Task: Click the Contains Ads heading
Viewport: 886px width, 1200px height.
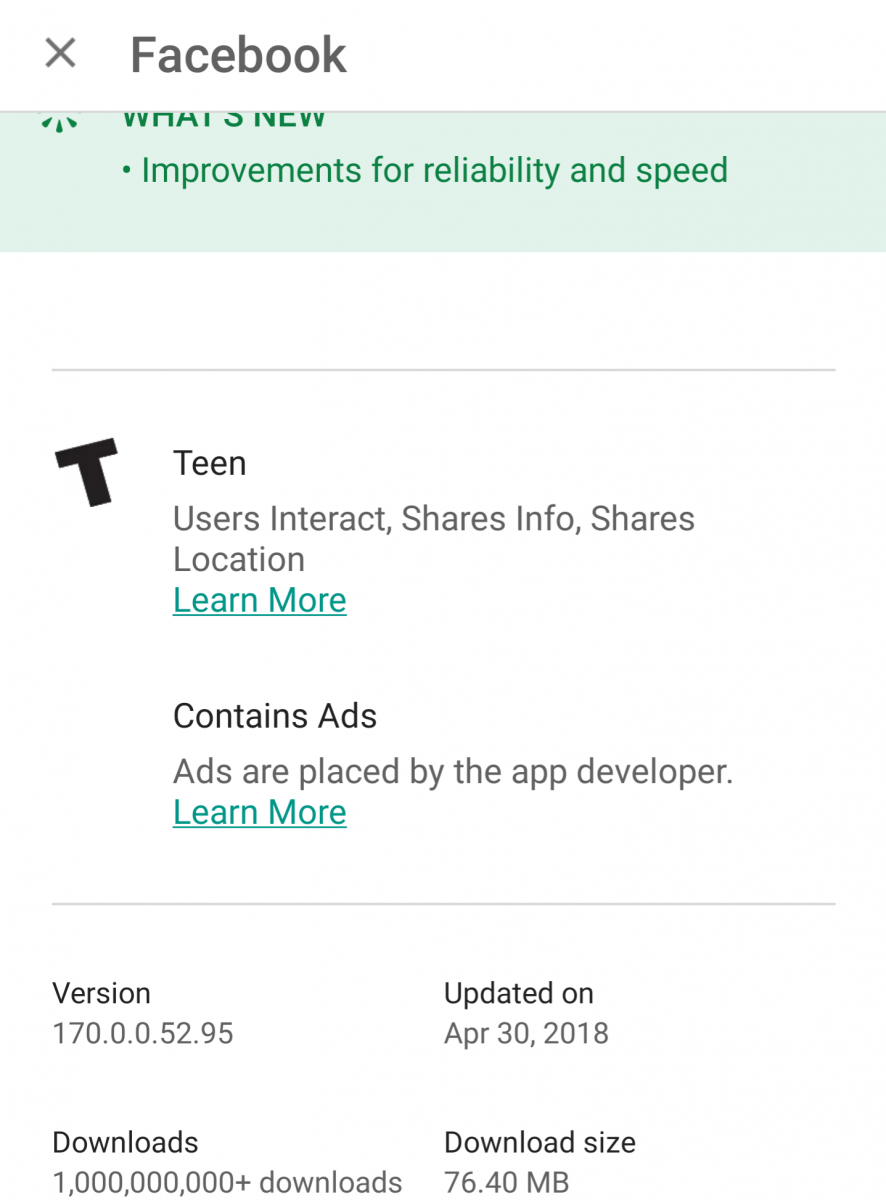Action: pos(275,716)
